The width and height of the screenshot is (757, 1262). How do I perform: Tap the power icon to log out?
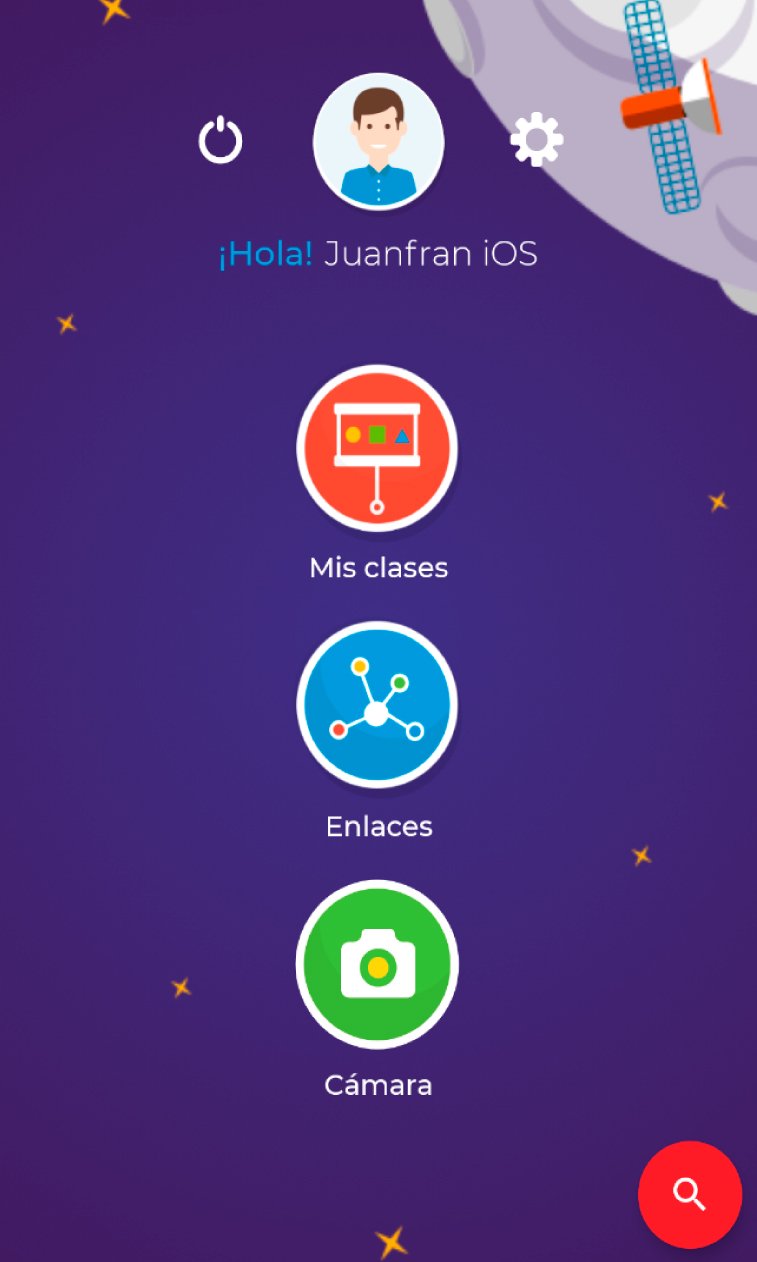point(220,140)
